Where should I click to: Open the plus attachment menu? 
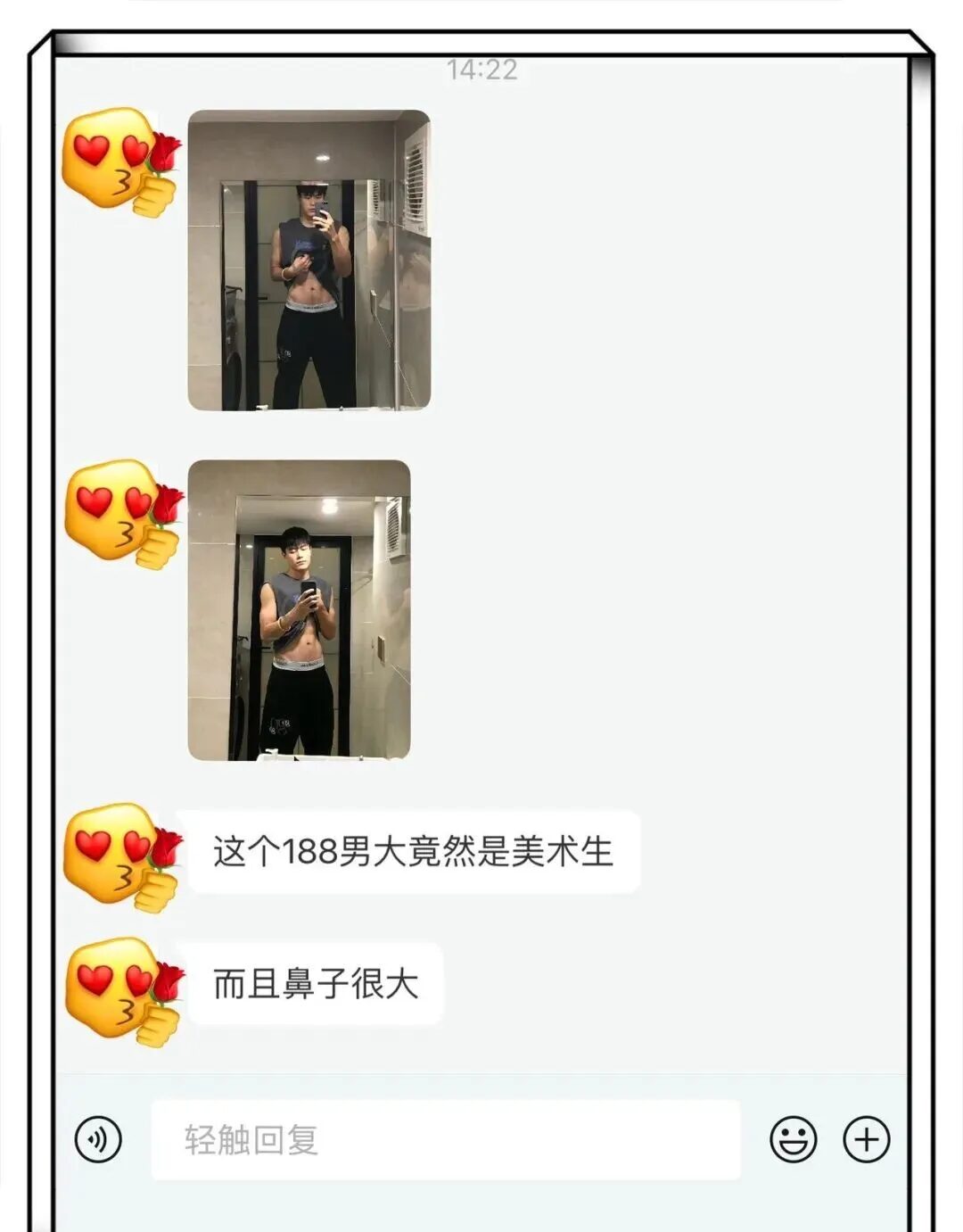tap(867, 1139)
